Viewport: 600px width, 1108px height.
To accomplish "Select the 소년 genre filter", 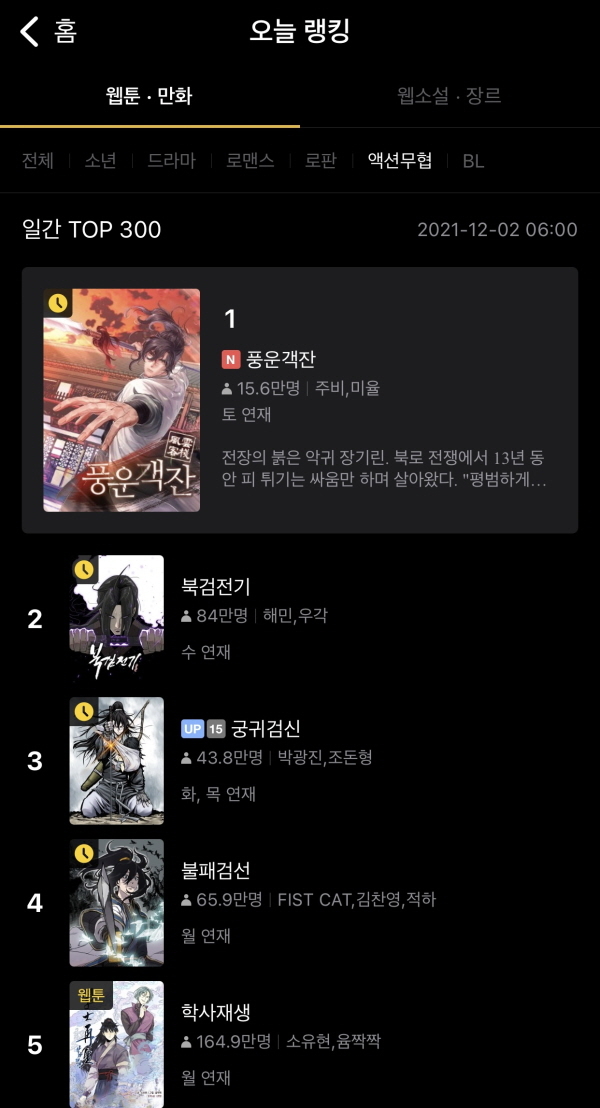I will [x=100, y=161].
